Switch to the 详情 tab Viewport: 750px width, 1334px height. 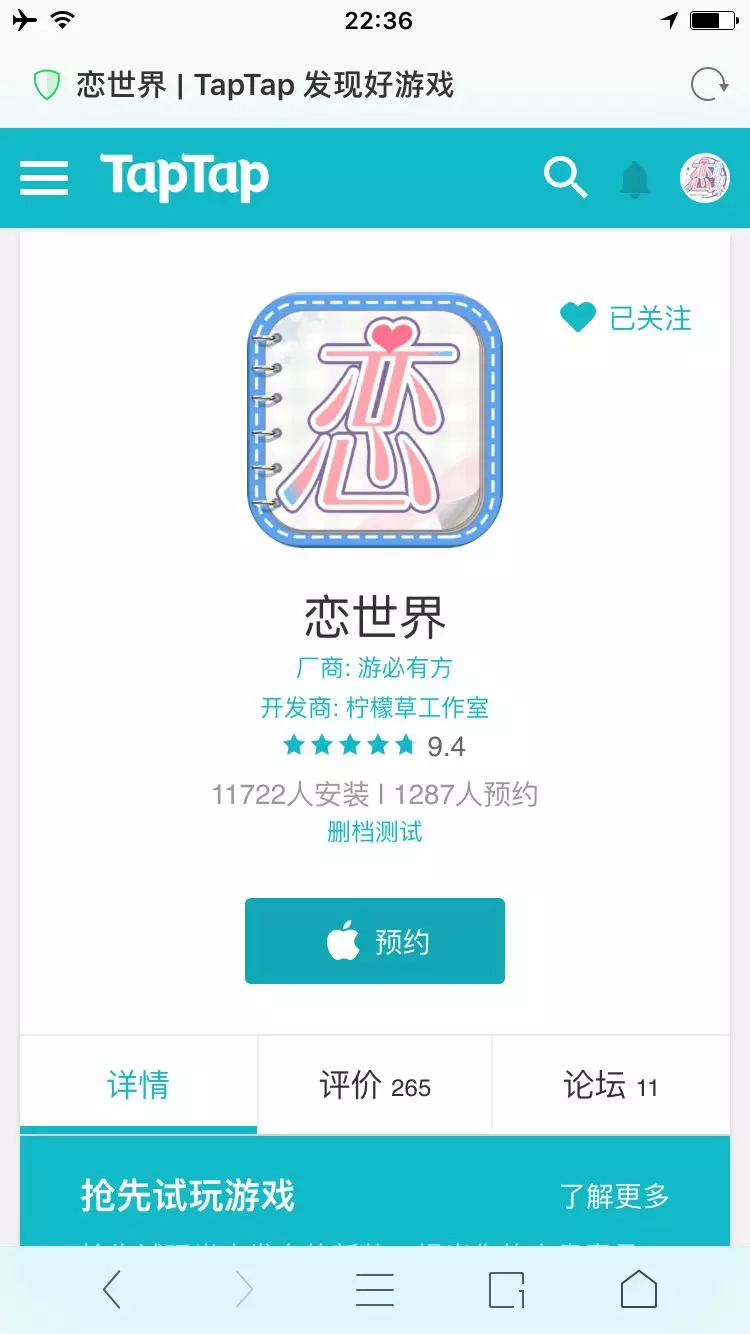(138, 1085)
